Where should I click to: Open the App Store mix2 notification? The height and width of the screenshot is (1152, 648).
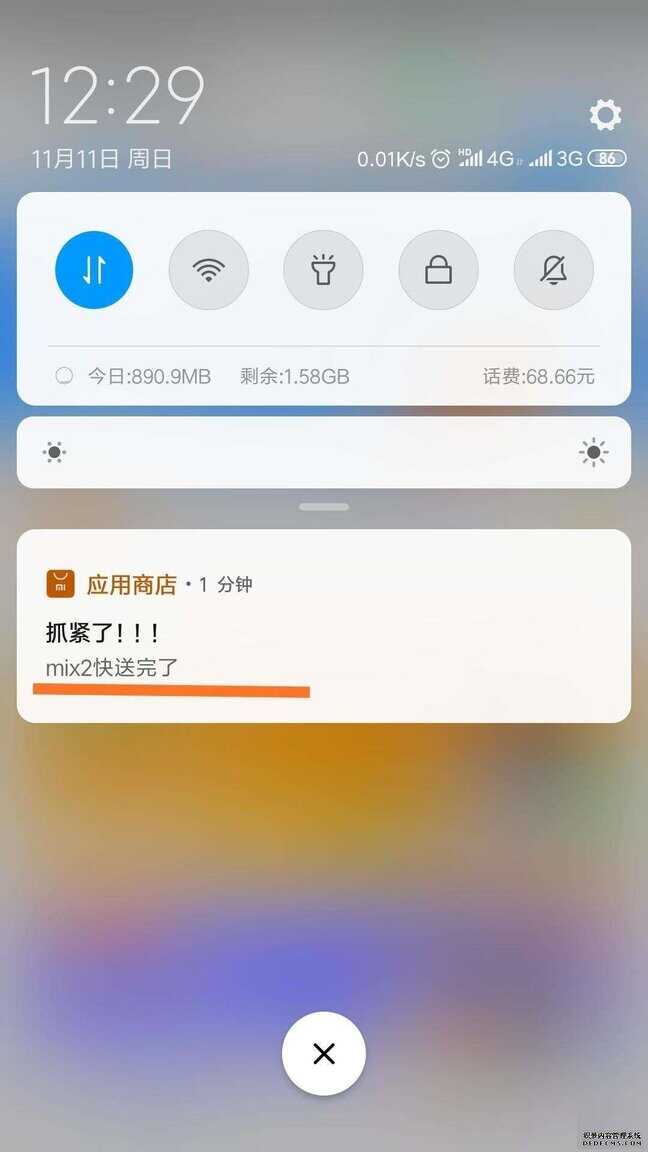324,625
